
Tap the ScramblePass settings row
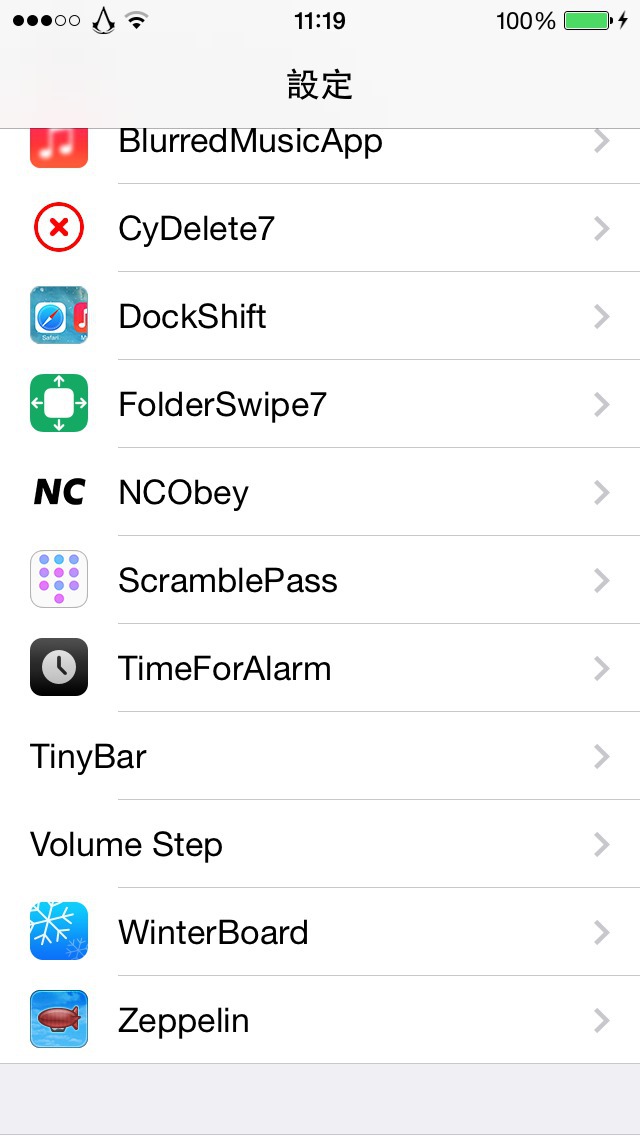[320, 580]
